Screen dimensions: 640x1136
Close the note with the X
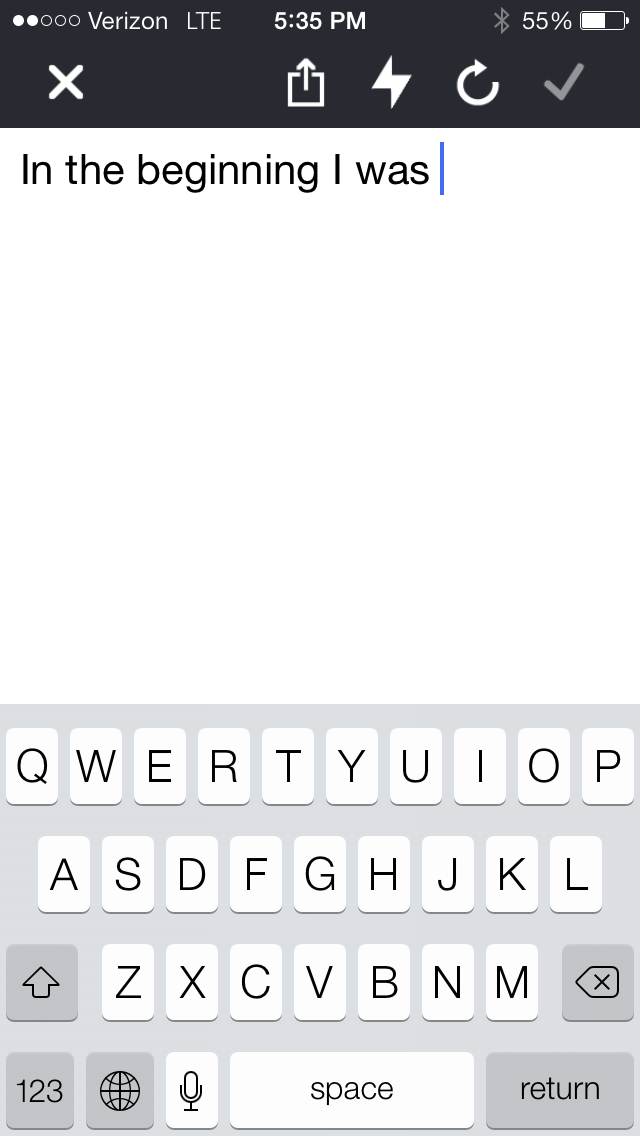coord(66,82)
